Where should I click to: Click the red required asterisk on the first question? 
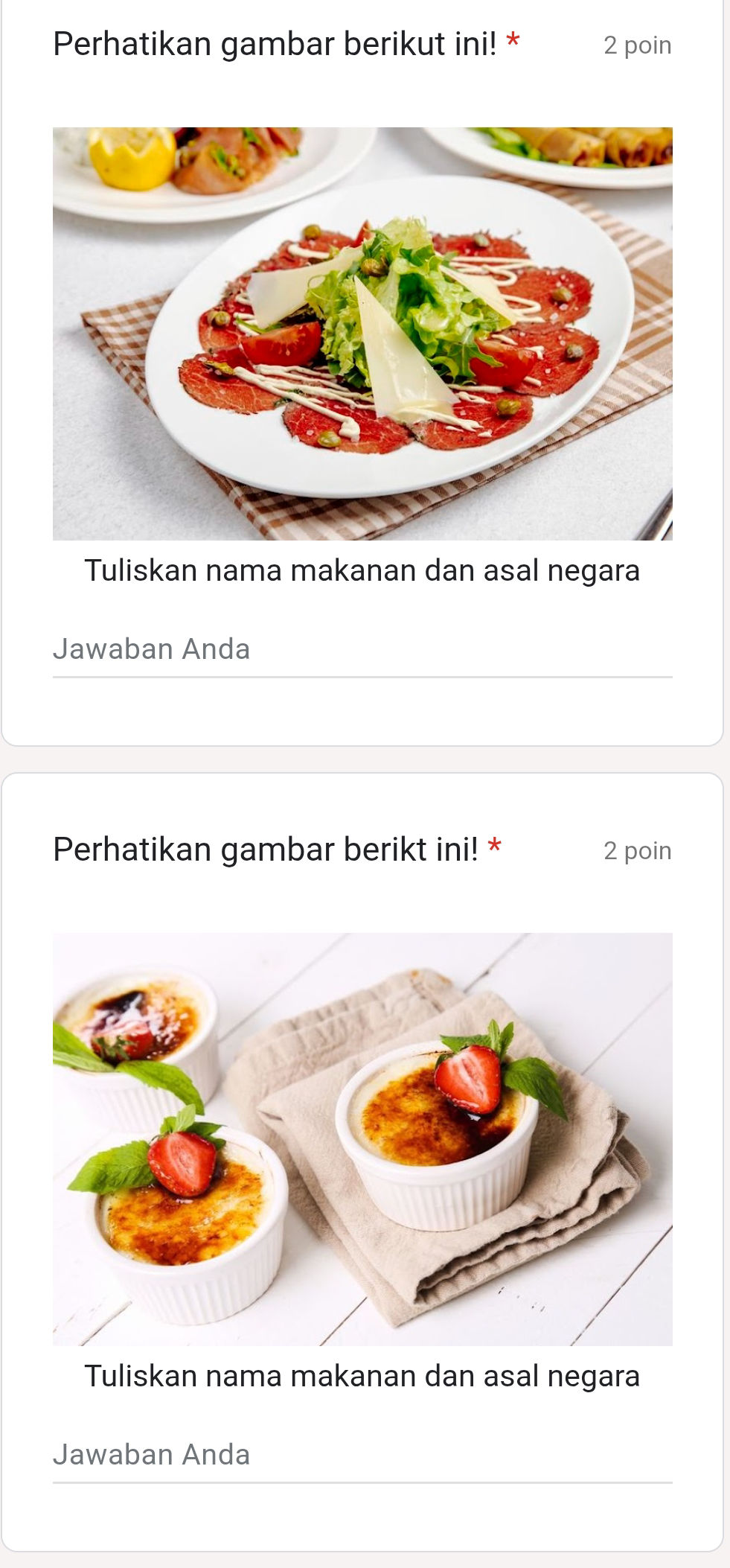point(513,42)
